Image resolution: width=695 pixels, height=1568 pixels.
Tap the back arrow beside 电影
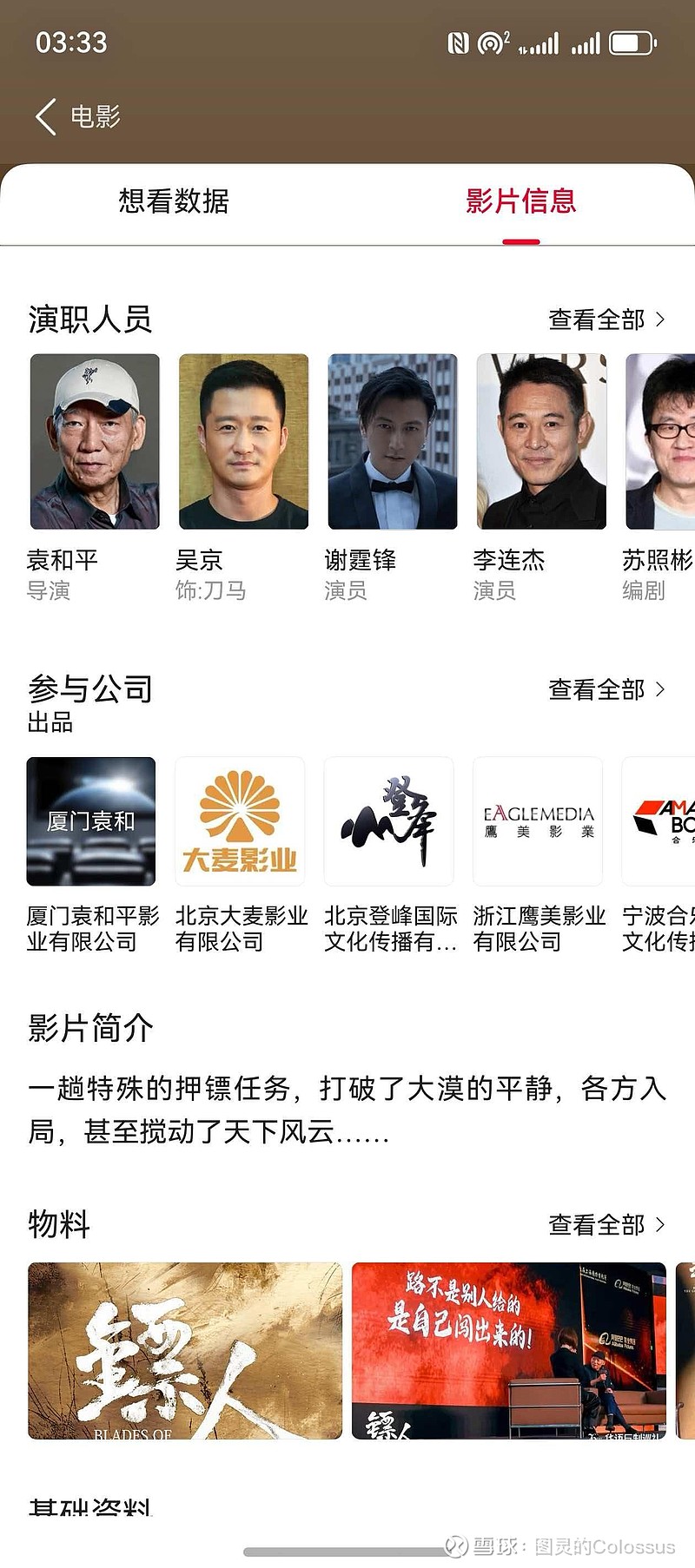click(x=45, y=116)
